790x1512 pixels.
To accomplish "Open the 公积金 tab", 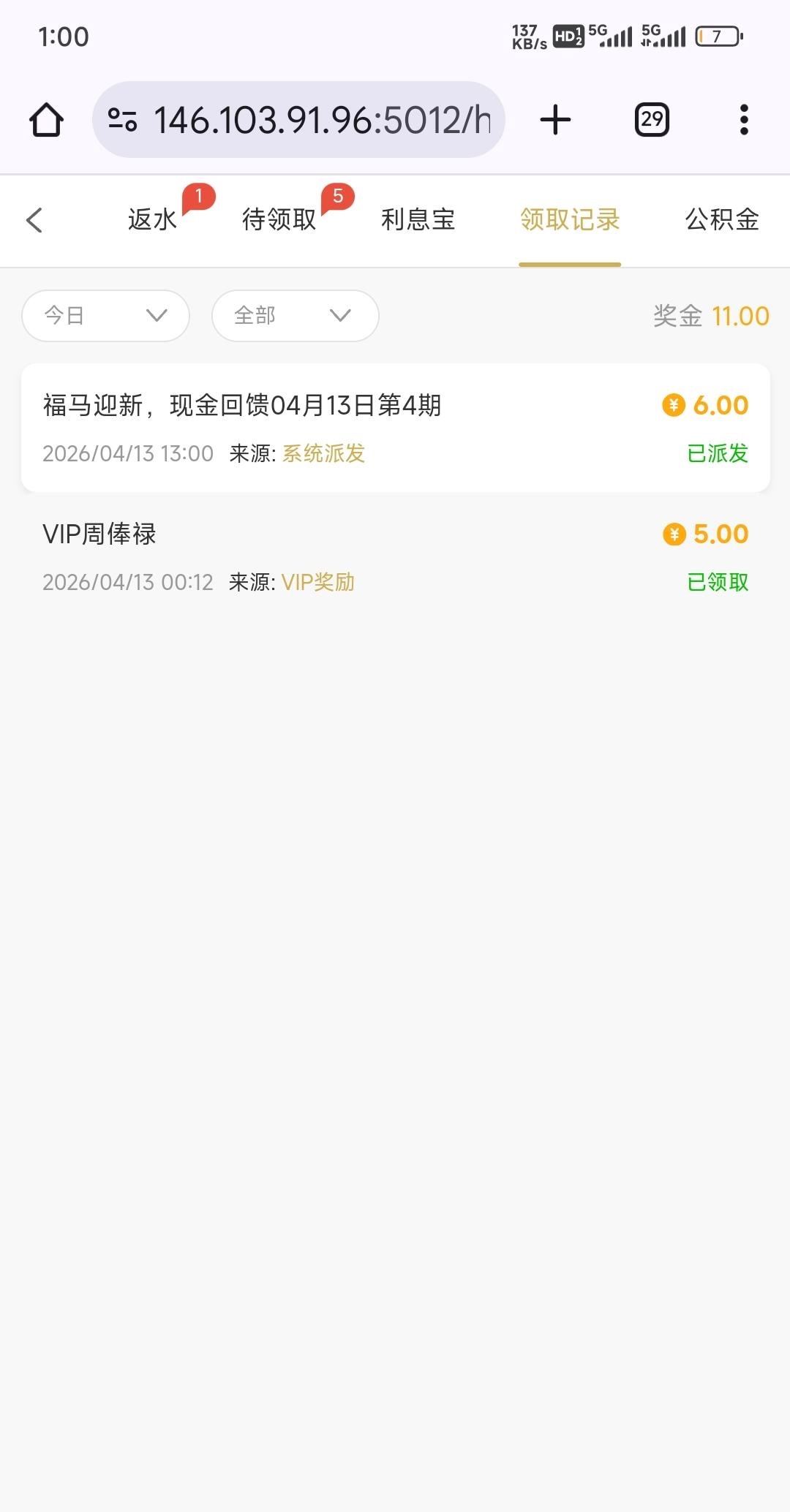I will point(721,219).
